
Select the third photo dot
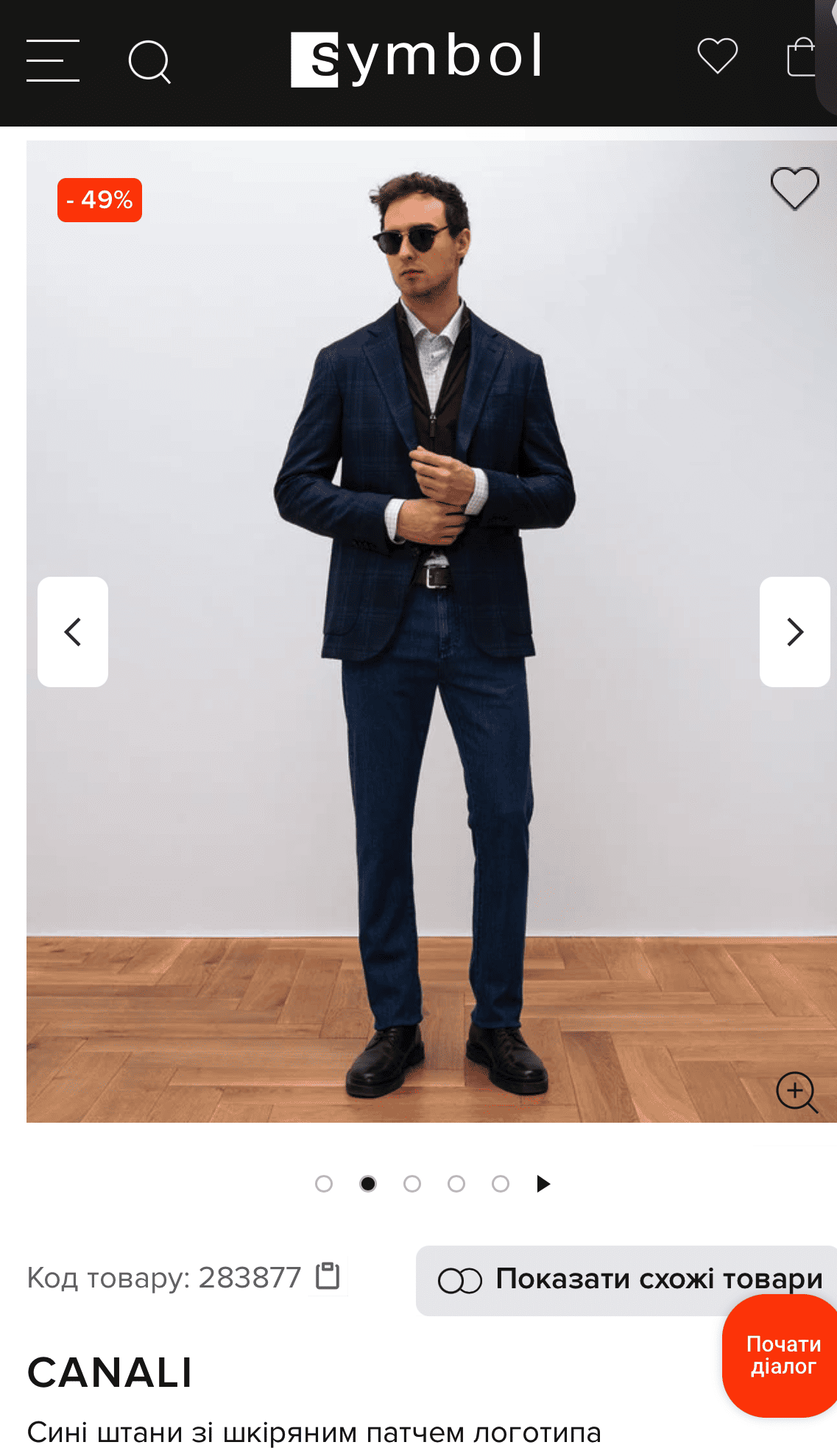[x=412, y=1184]
